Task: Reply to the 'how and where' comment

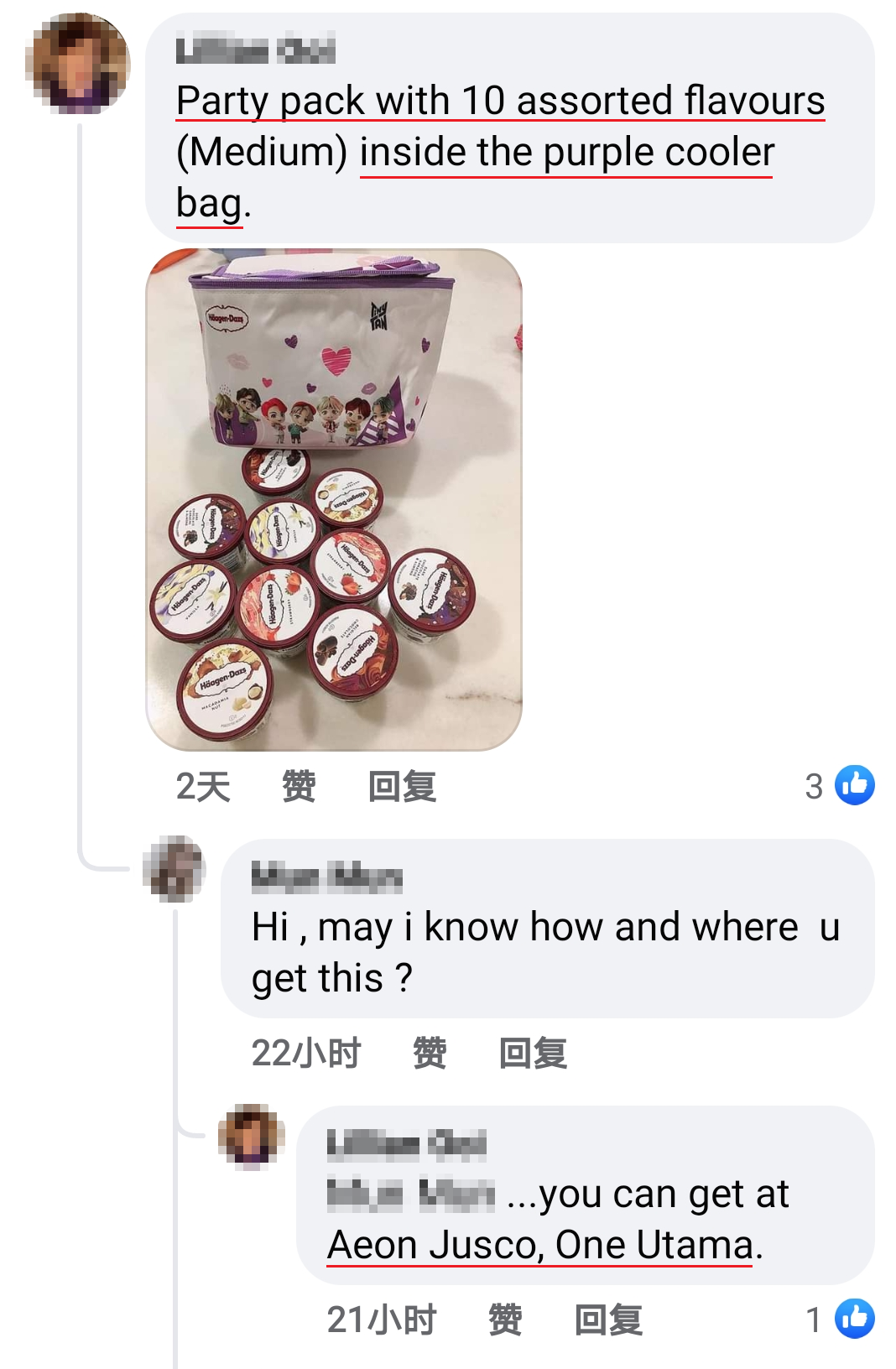Action: point(533,1053)
